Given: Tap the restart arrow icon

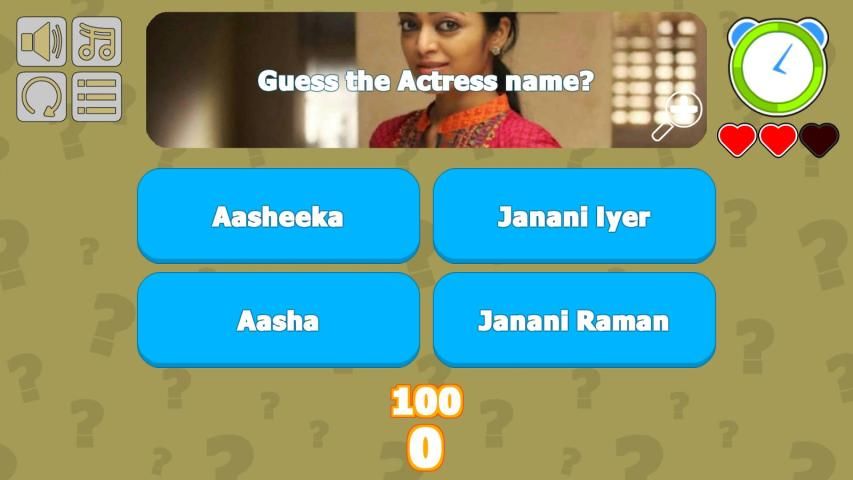Looking at the screenshot, I should tap(41, 97).
